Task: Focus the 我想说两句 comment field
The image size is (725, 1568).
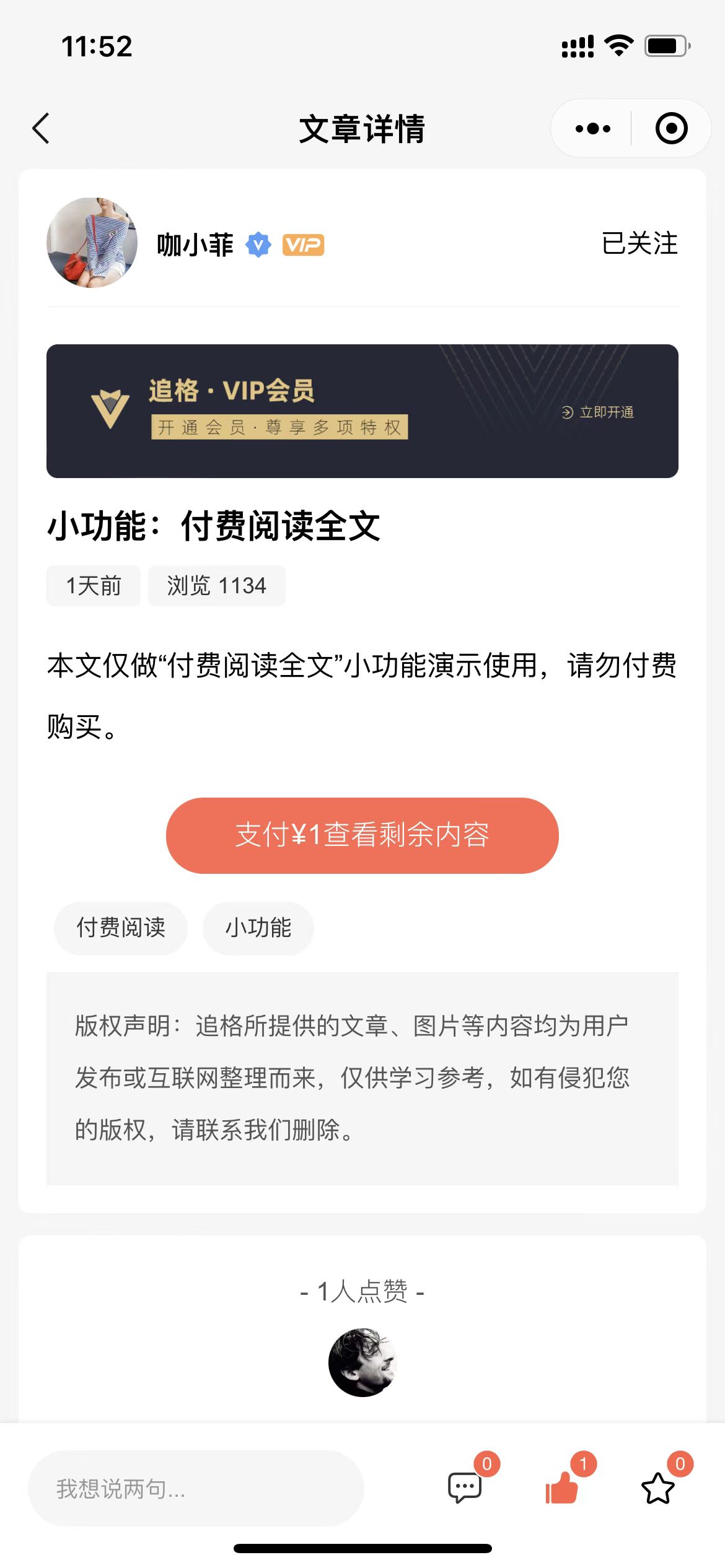Action: tap(195, 1488)
